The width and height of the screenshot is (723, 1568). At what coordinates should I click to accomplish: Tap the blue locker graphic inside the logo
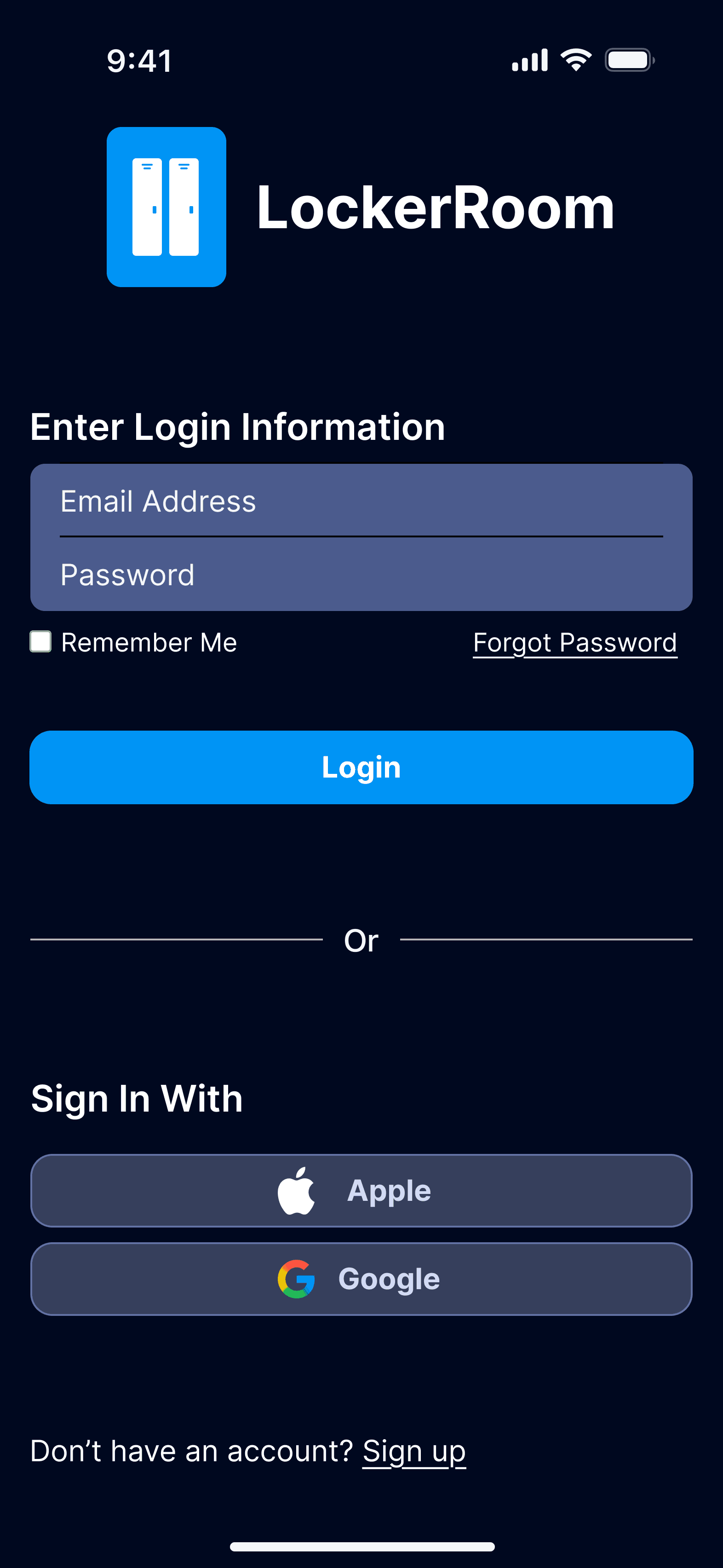(x=166, y=207)
